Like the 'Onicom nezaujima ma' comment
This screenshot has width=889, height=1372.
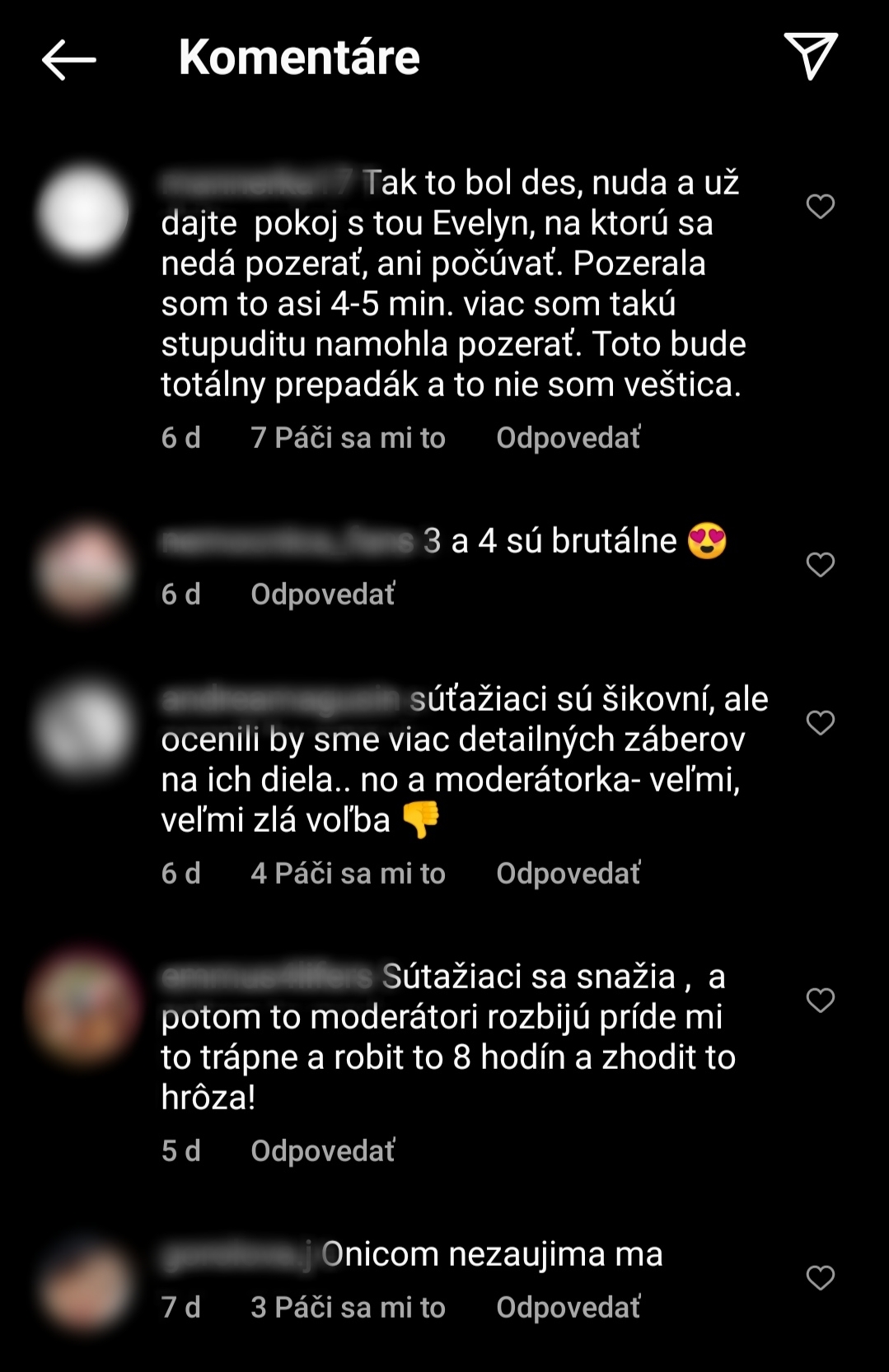pos(820,1277)
